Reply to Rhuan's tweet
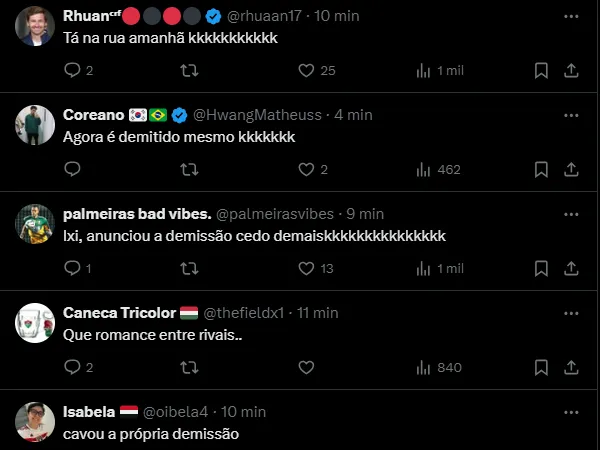600x450 pixels. (72, 70)
